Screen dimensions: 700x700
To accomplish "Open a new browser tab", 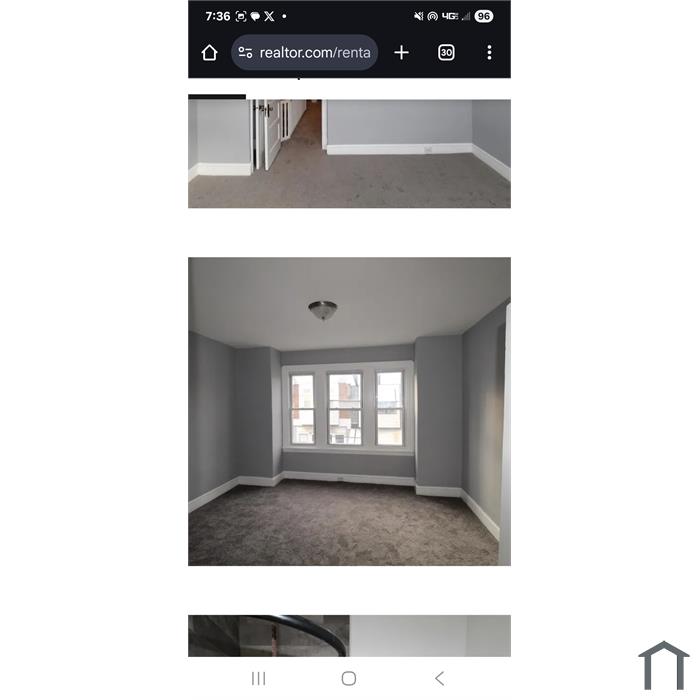I will [x=401, y=53].
